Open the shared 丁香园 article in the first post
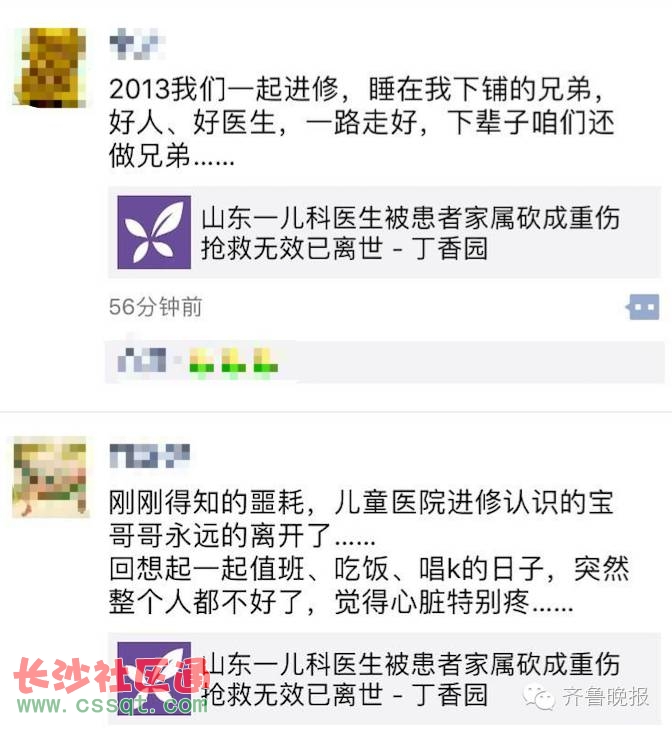 click(385, 232)
